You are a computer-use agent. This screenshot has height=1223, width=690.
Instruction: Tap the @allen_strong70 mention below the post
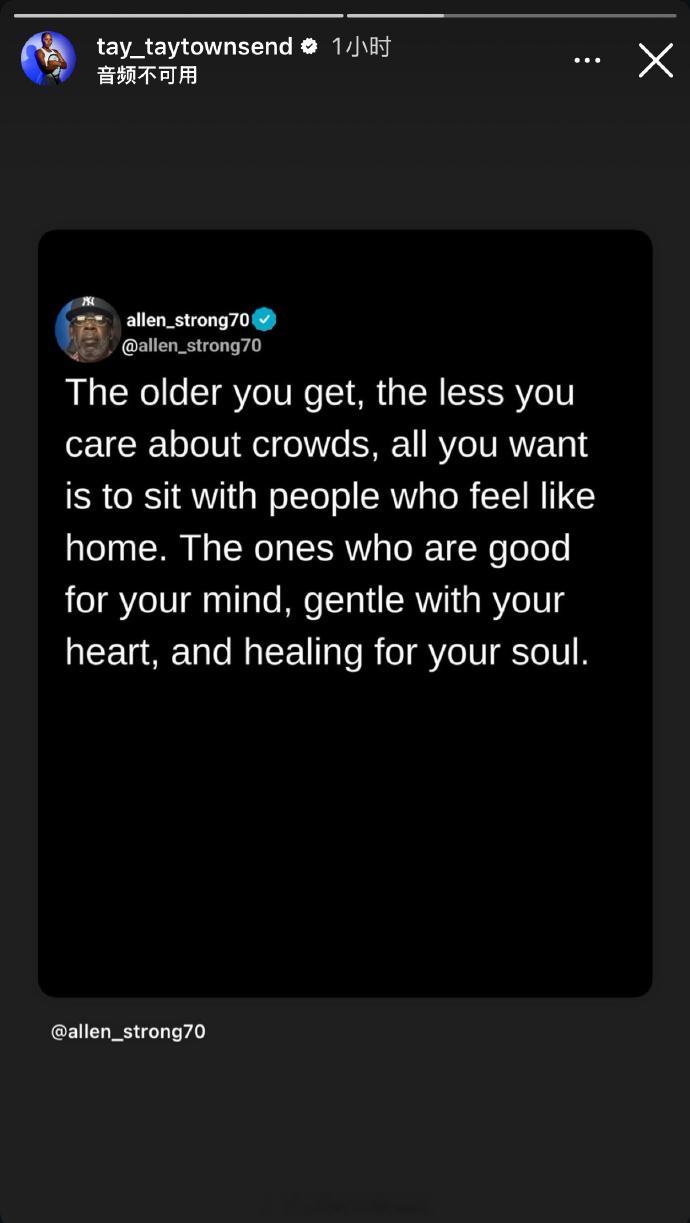128,1031
